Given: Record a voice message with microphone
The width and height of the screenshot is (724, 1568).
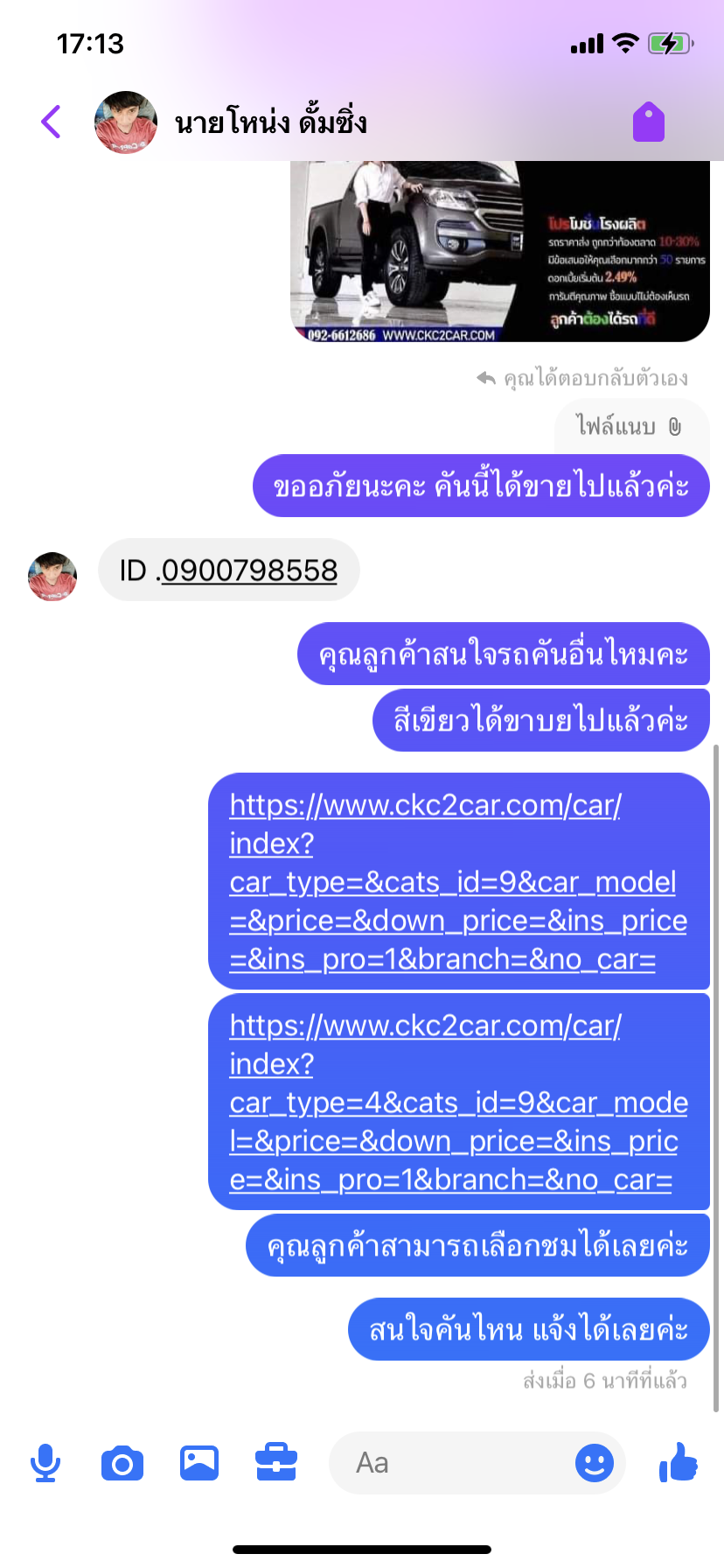Looking at the screenshot, I should click(x=45, y=1463).
